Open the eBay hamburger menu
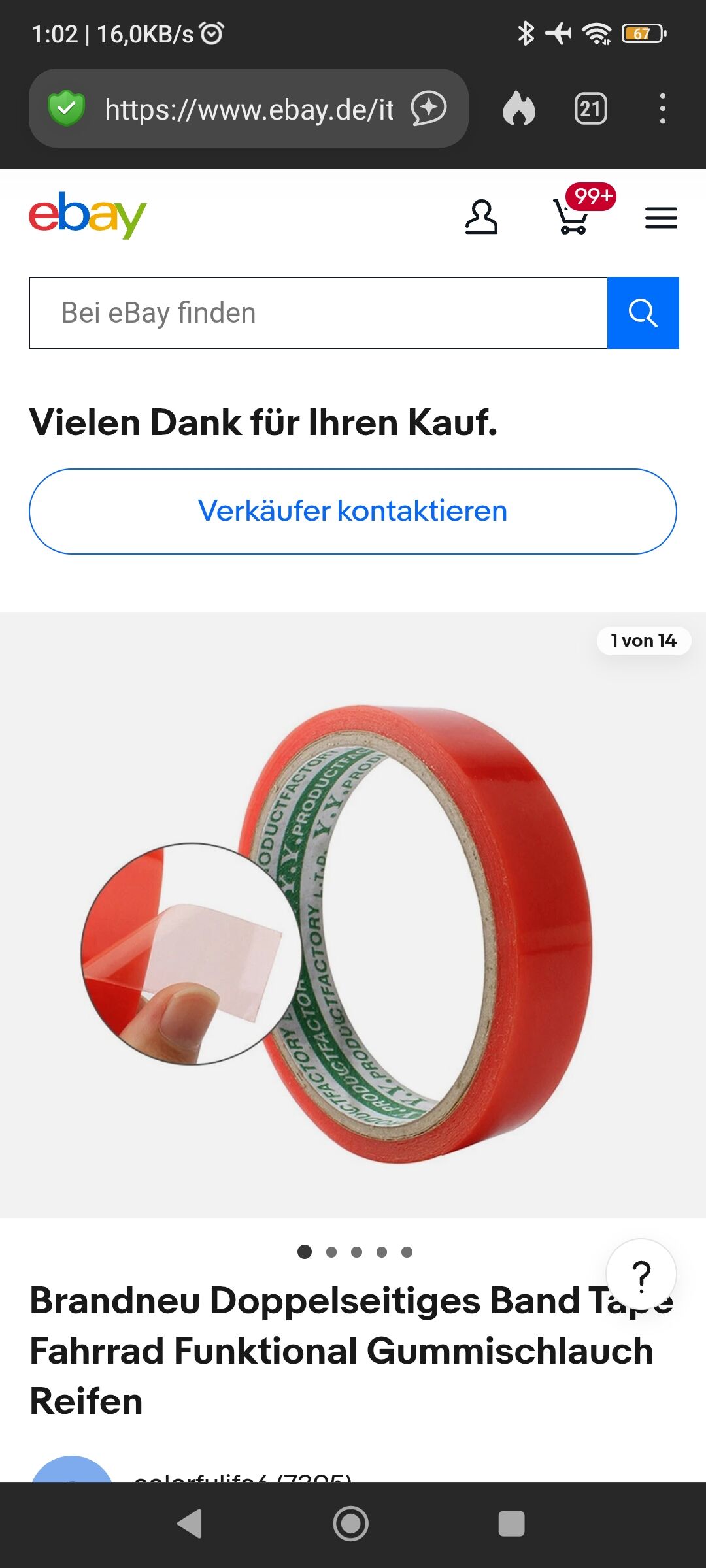The height and width of the screenshot is (1568, 706). click(x=661, y=218)
